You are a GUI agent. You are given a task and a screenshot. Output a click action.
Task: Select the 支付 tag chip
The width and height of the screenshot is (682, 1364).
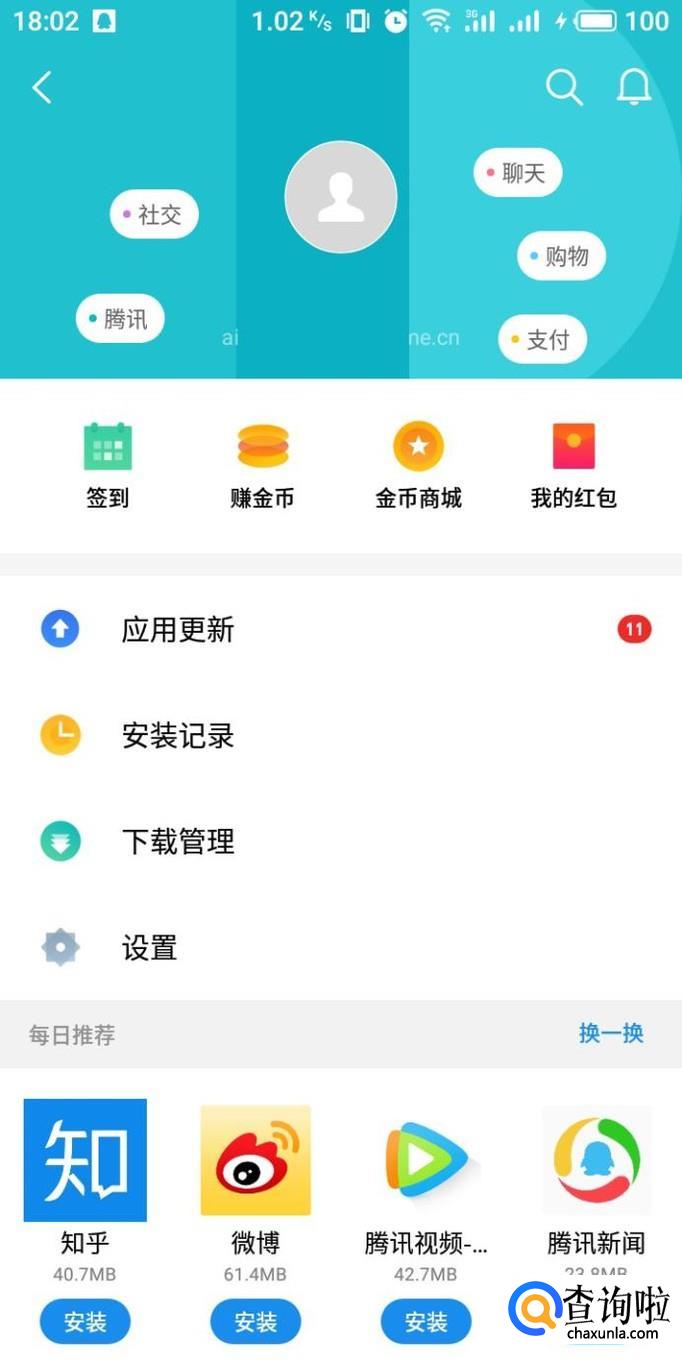tap(542, 340)
